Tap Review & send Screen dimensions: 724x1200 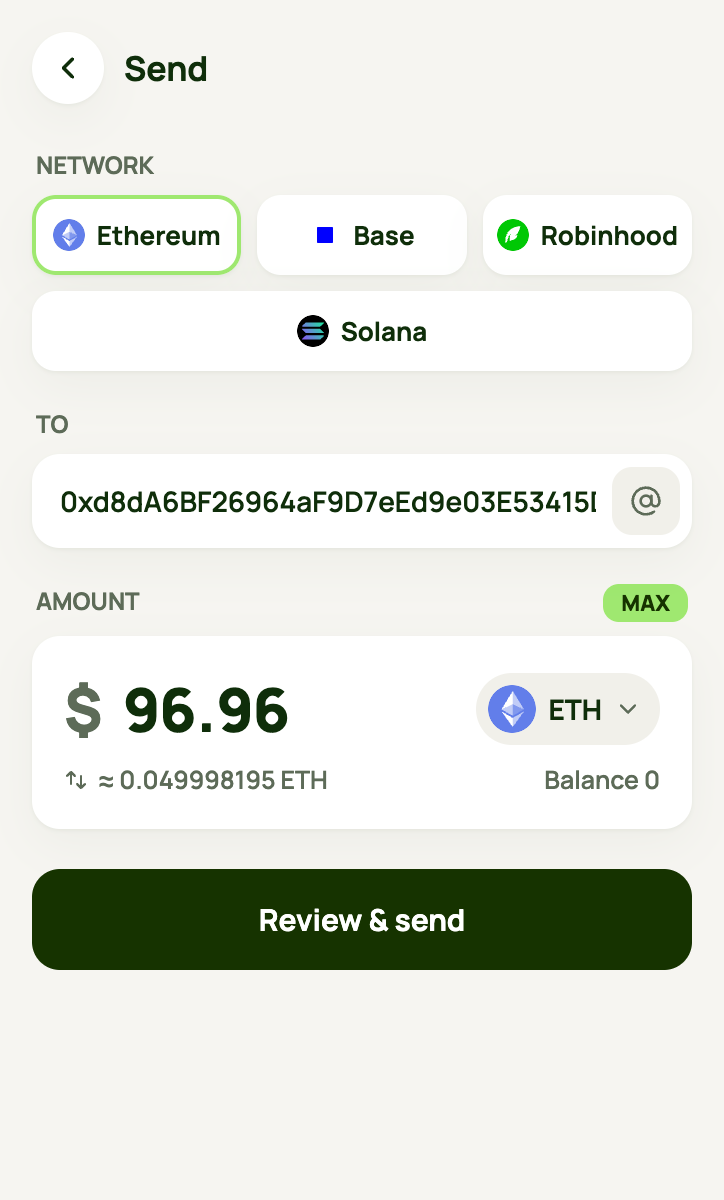pos(362,919)
